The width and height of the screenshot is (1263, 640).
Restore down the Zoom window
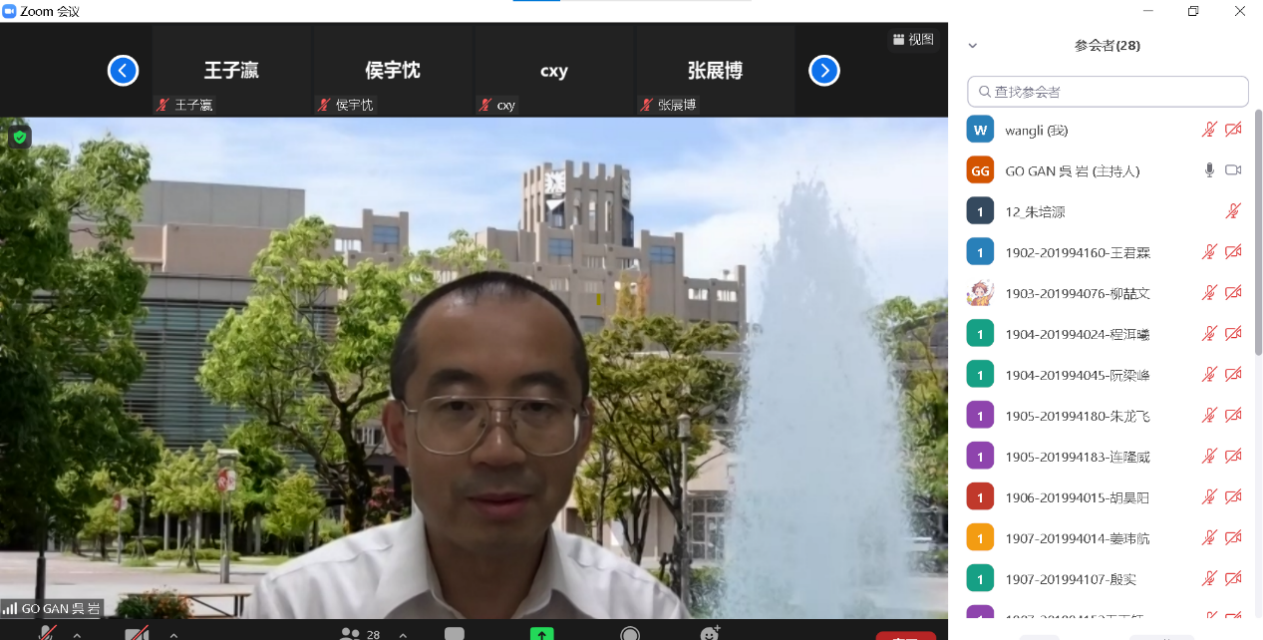[1193, 11]
